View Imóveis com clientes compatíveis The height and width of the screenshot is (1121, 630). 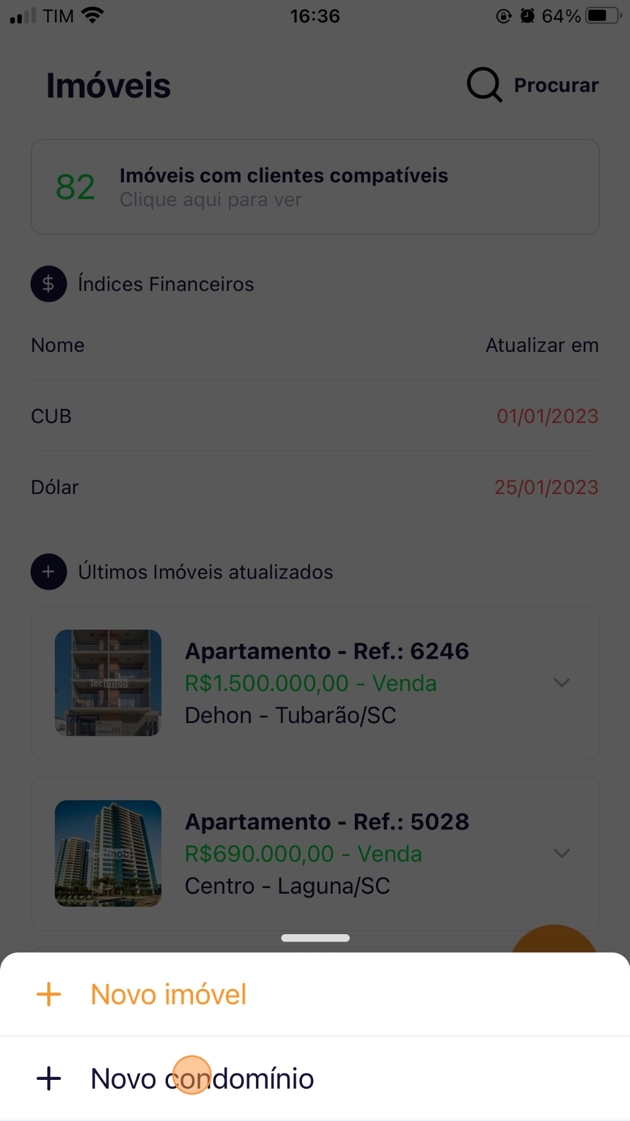point(315,187)
